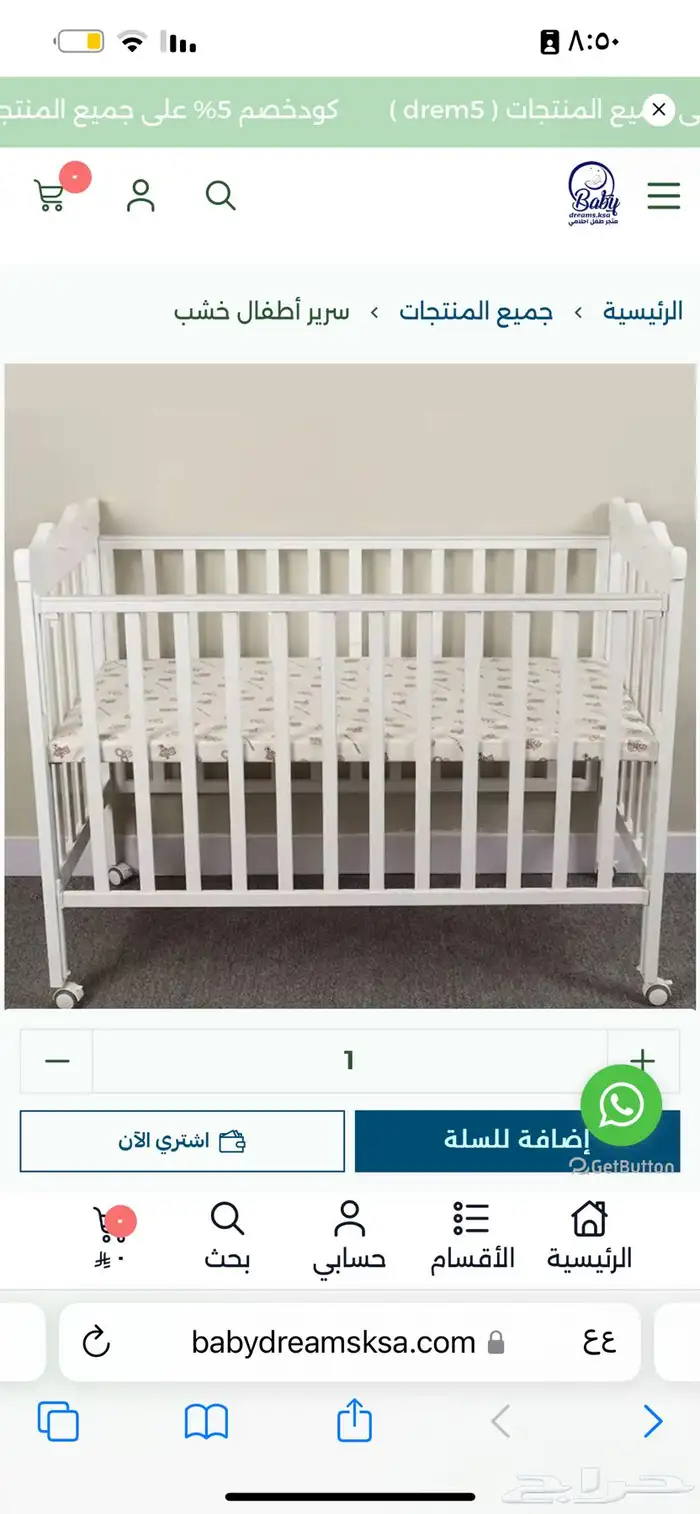The image size is (700, 1514).
Task: Decrease quantity with the minus button
Action: point(58,1061)
